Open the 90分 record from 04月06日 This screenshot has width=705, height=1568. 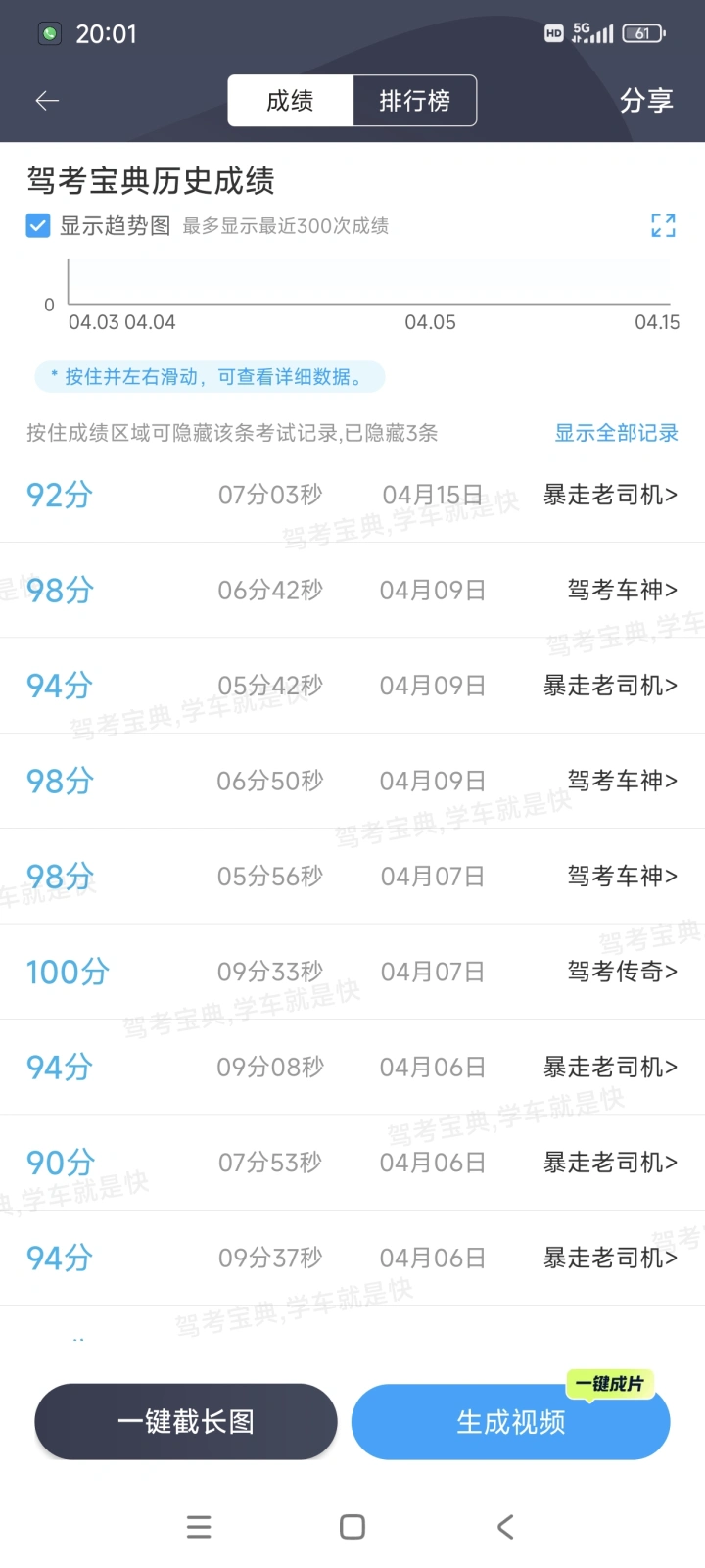tap(352, 1163)
